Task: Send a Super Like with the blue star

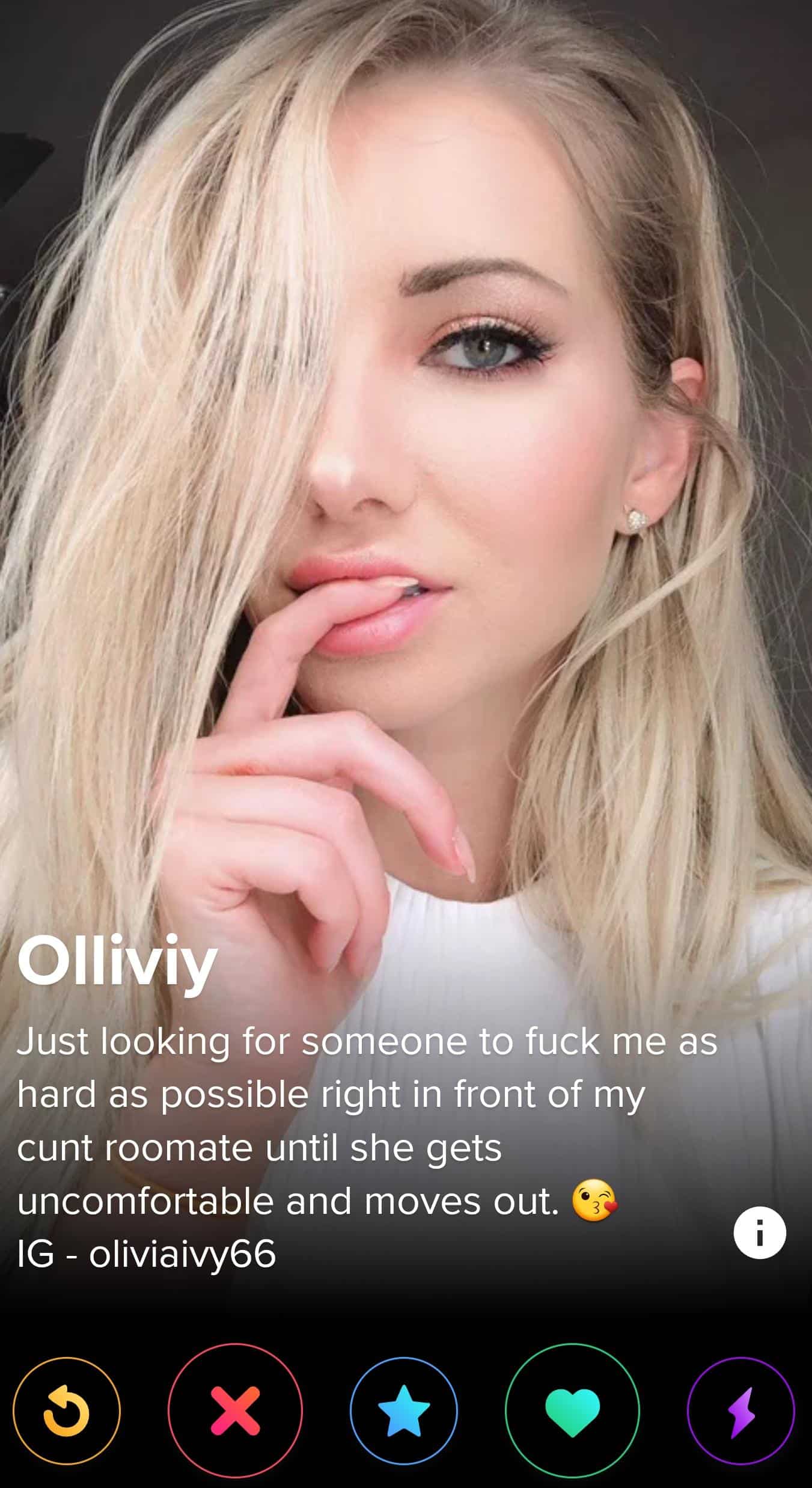Action: pos(404,1410)
